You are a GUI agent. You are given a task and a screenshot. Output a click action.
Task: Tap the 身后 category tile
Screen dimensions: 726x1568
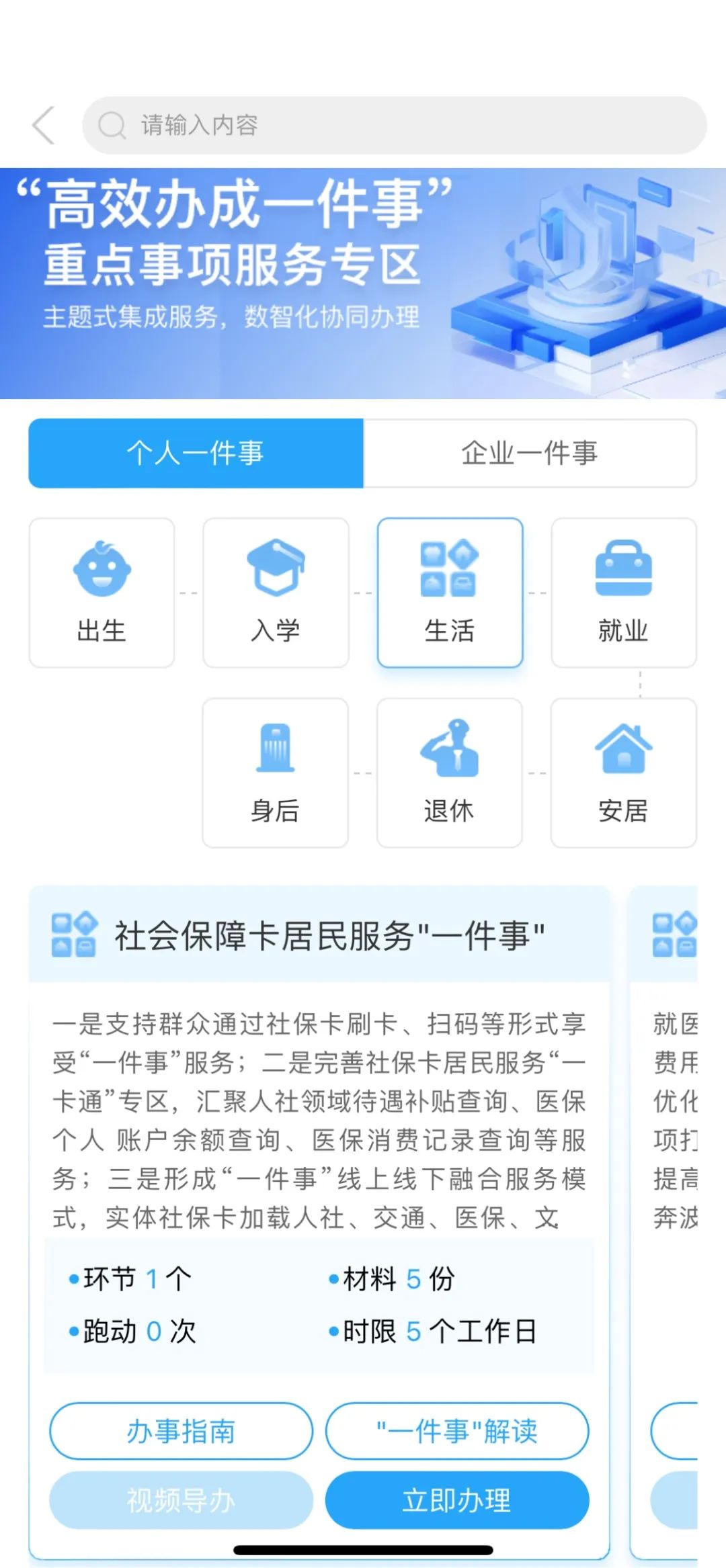tap(275, 773)
